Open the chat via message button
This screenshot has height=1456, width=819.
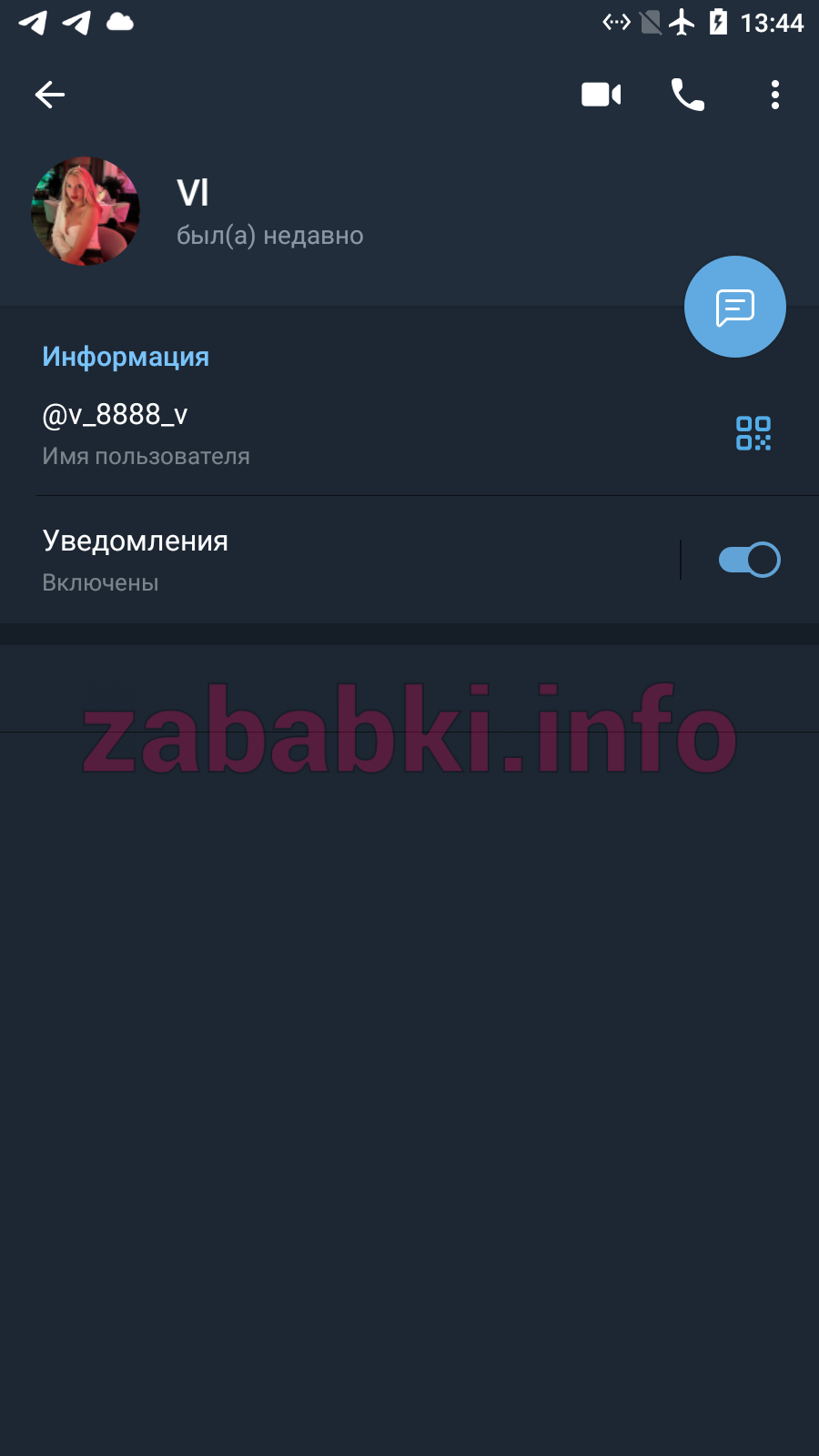point(735,307)
